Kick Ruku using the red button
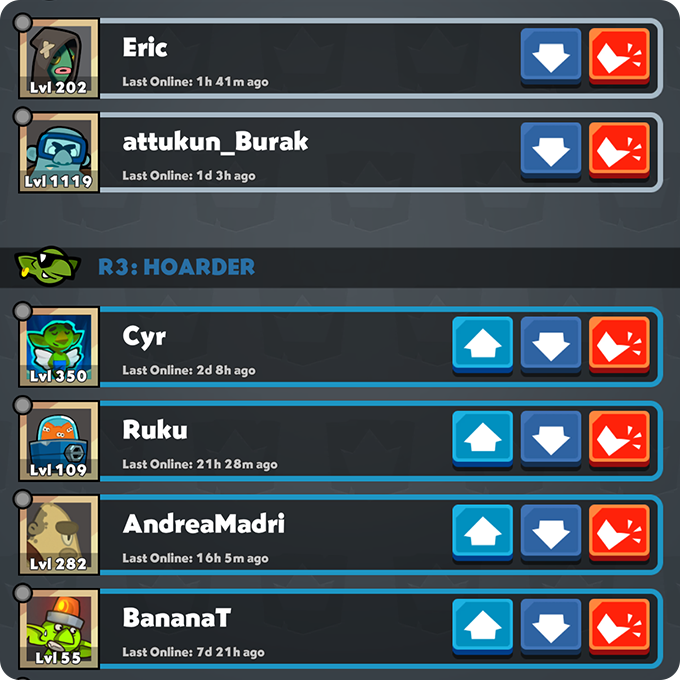Screen dimensions: 680x680 (619, 439)
